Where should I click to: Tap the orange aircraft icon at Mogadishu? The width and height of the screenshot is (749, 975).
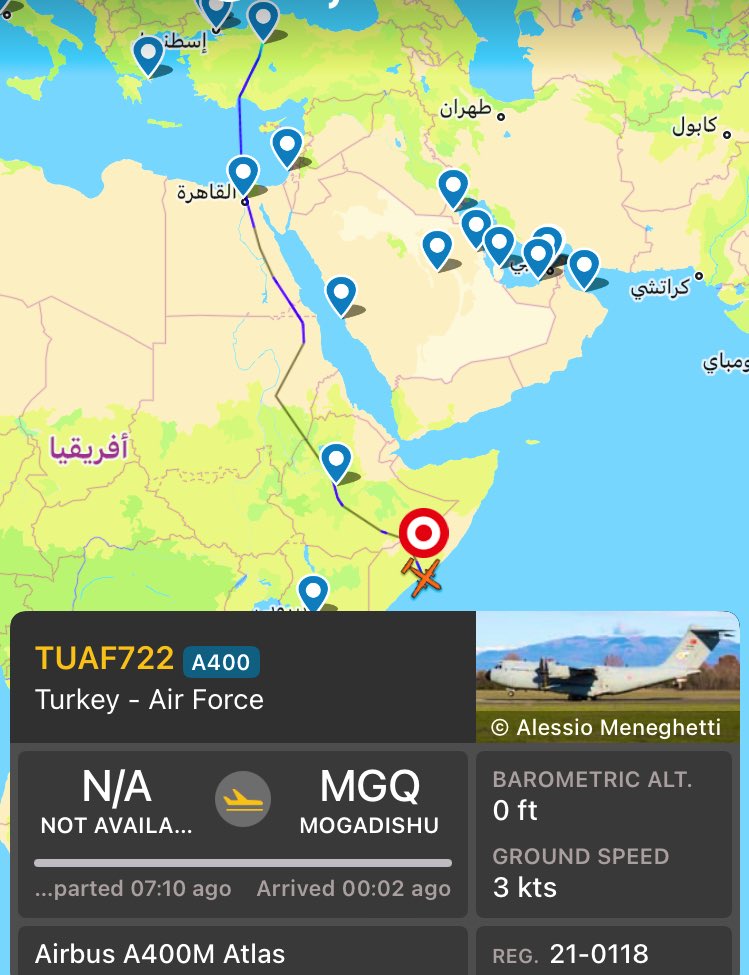[x=425, y=577]
